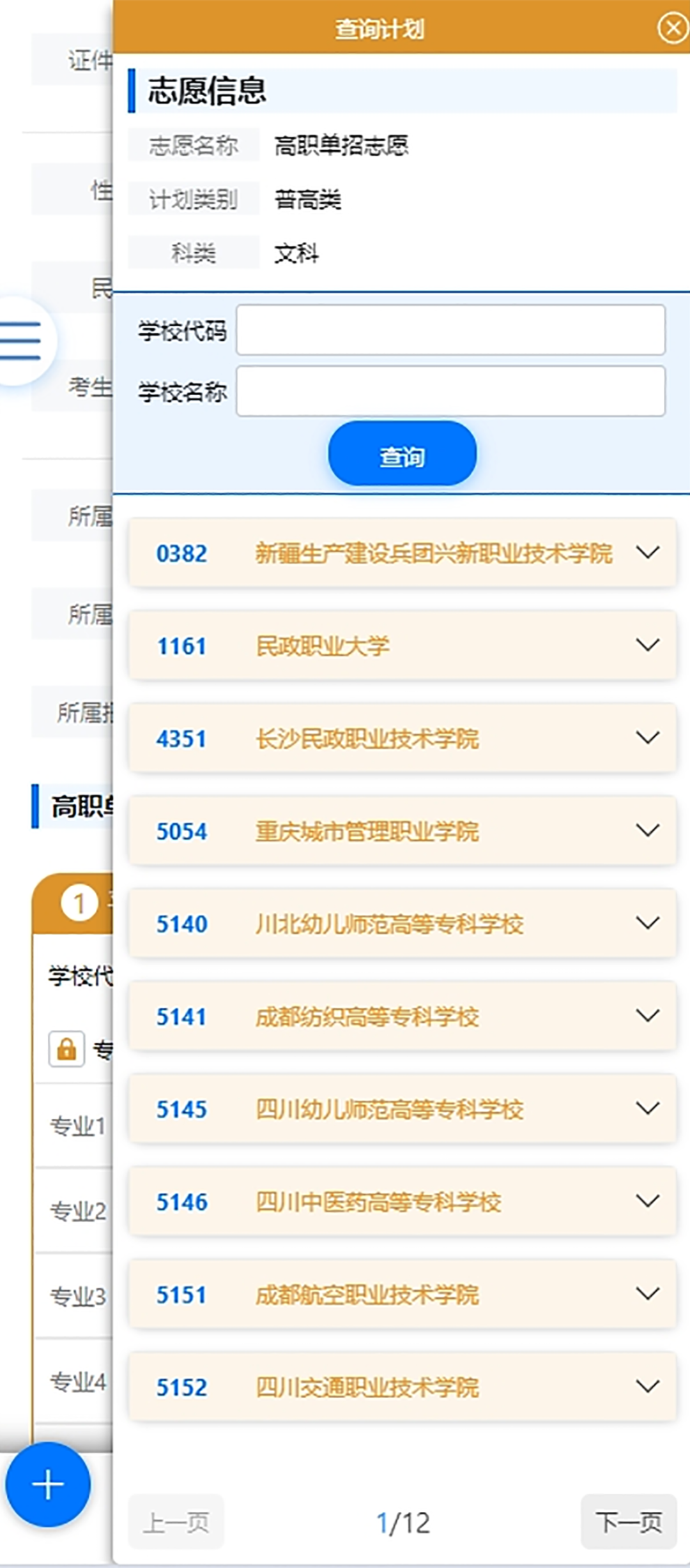Focus the 学校代码 input field

click(x=450, y=330)
